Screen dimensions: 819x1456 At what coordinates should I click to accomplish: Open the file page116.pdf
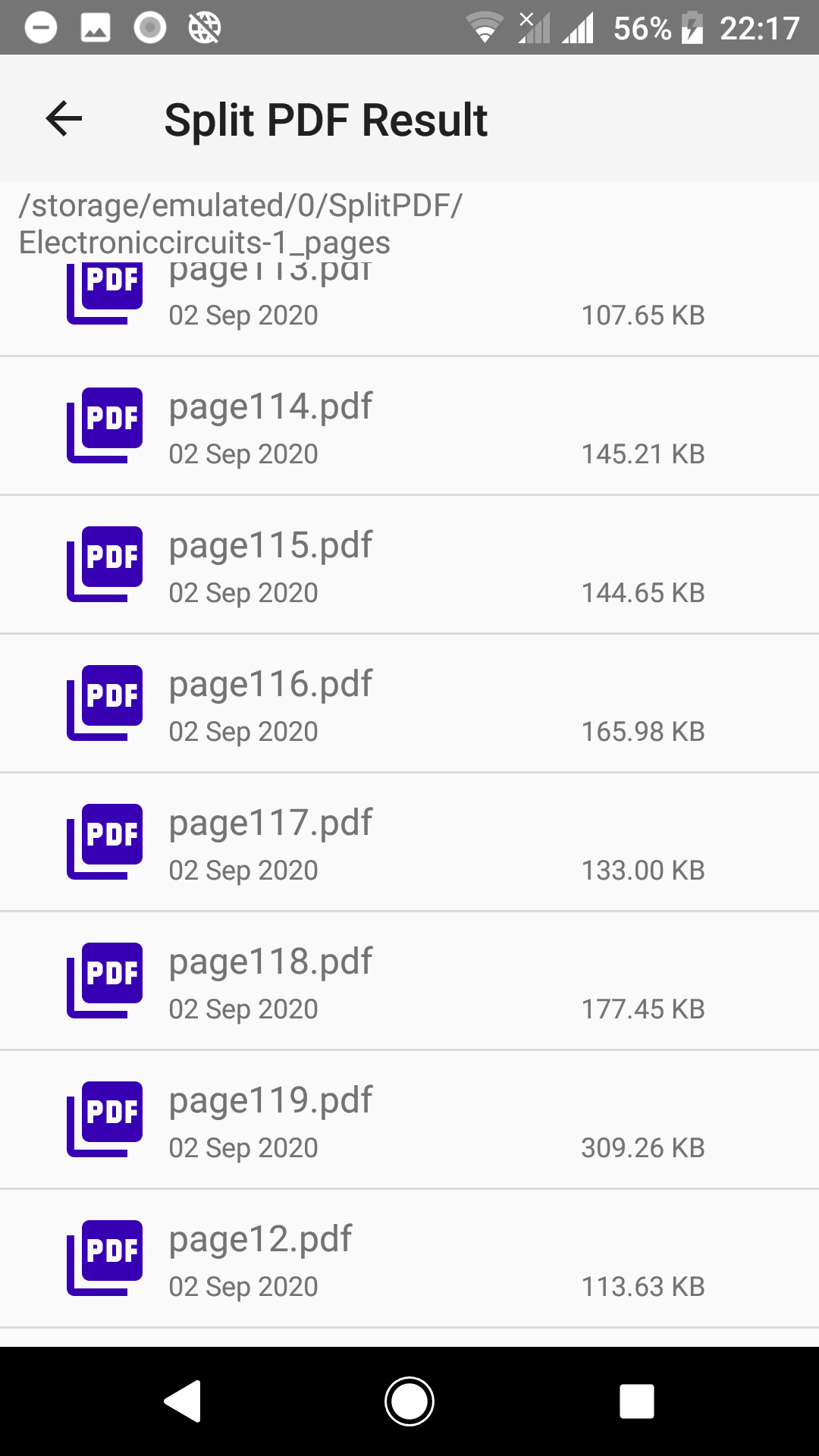tap(270, 683)
